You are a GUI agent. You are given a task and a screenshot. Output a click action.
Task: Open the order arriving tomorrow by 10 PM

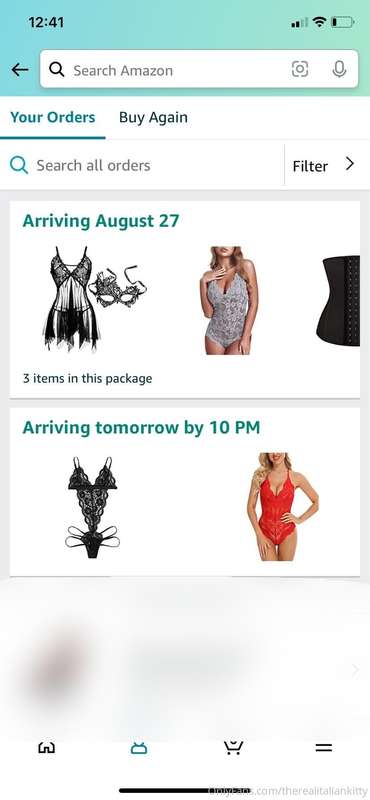(185, 492)
